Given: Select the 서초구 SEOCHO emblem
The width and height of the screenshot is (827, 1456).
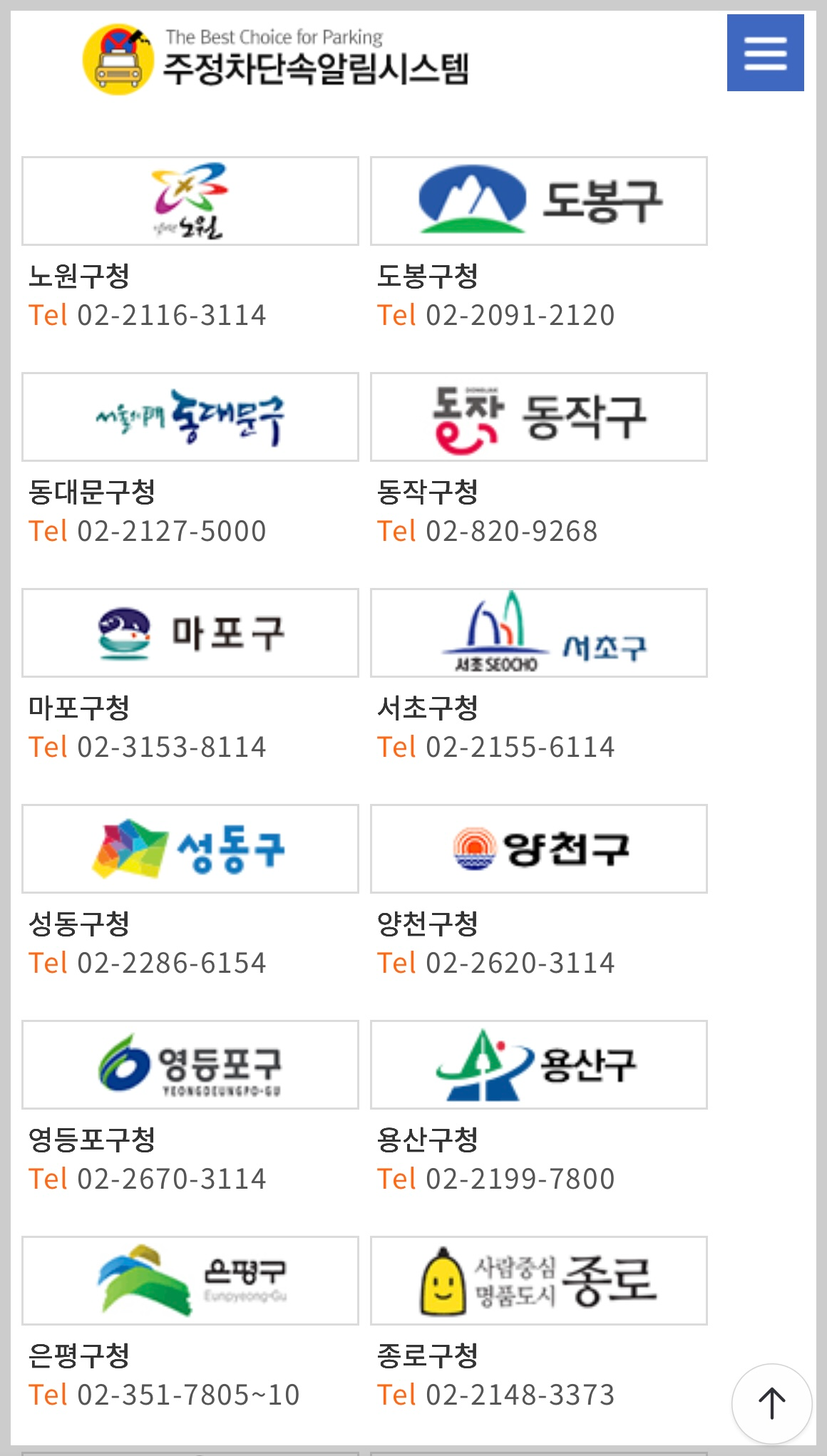Looking at the screenshot, I should 538,633.
